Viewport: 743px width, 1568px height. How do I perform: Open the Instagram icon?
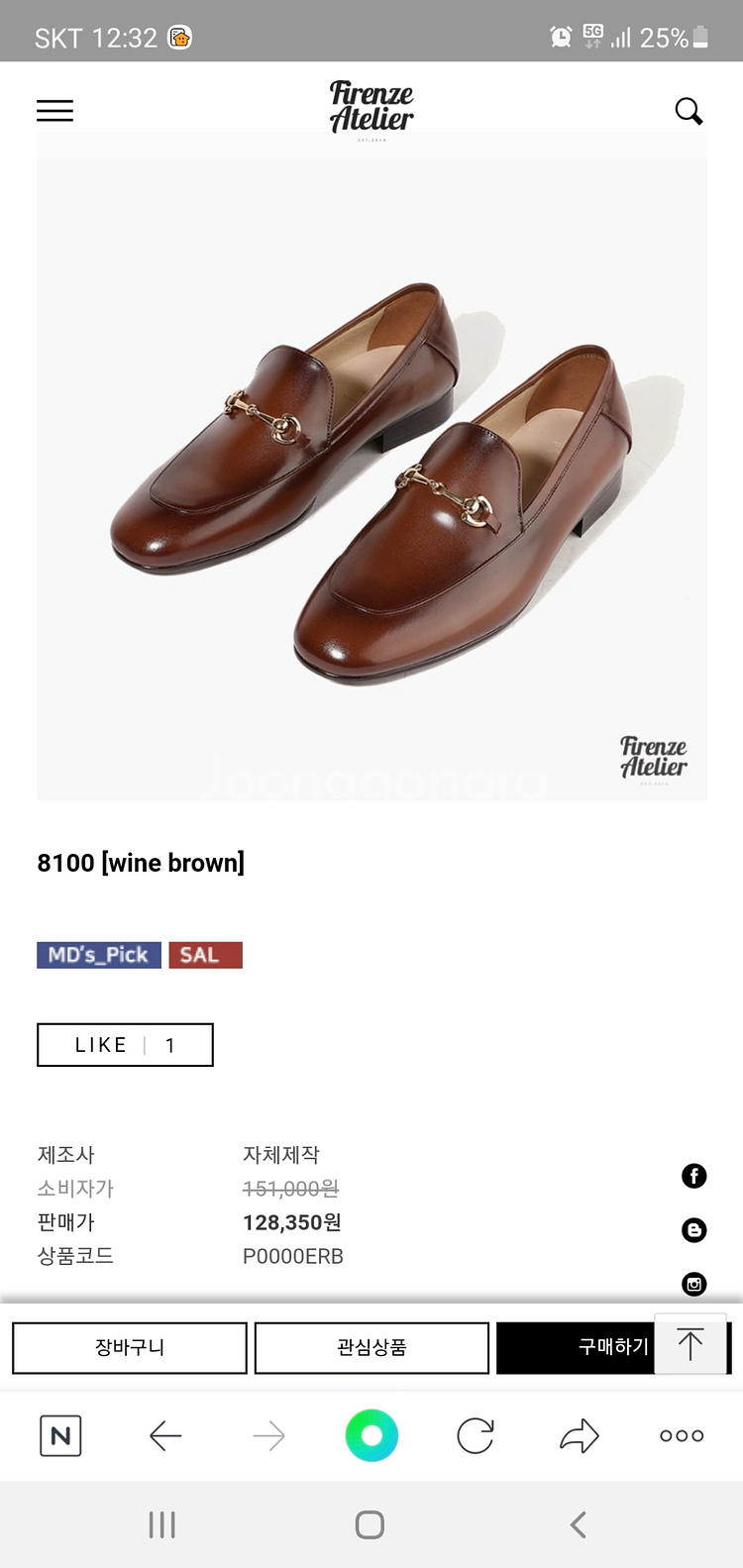point(694,1284)
